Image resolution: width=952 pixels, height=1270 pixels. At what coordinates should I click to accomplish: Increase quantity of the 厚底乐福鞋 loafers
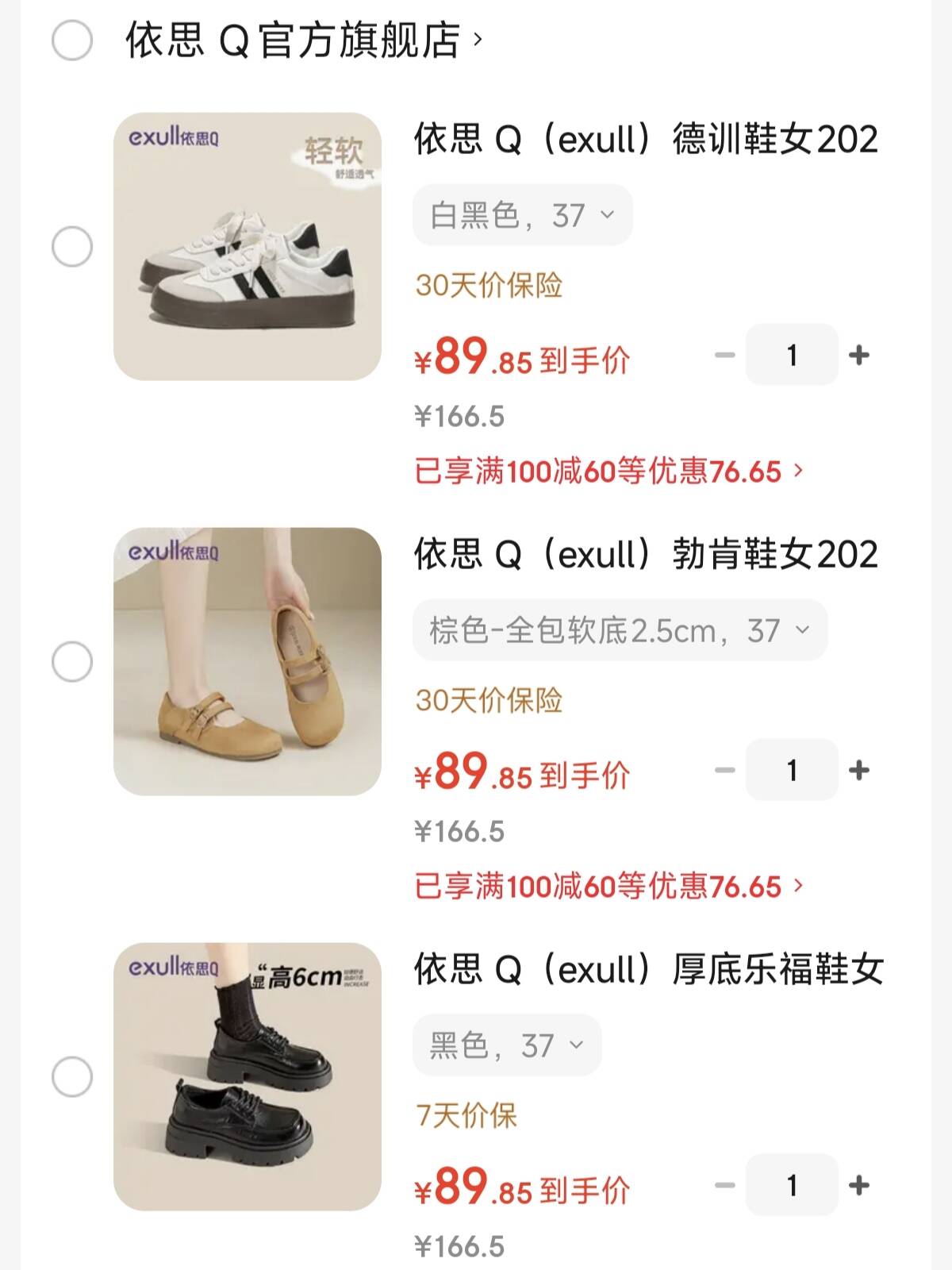click(857, 1186)
